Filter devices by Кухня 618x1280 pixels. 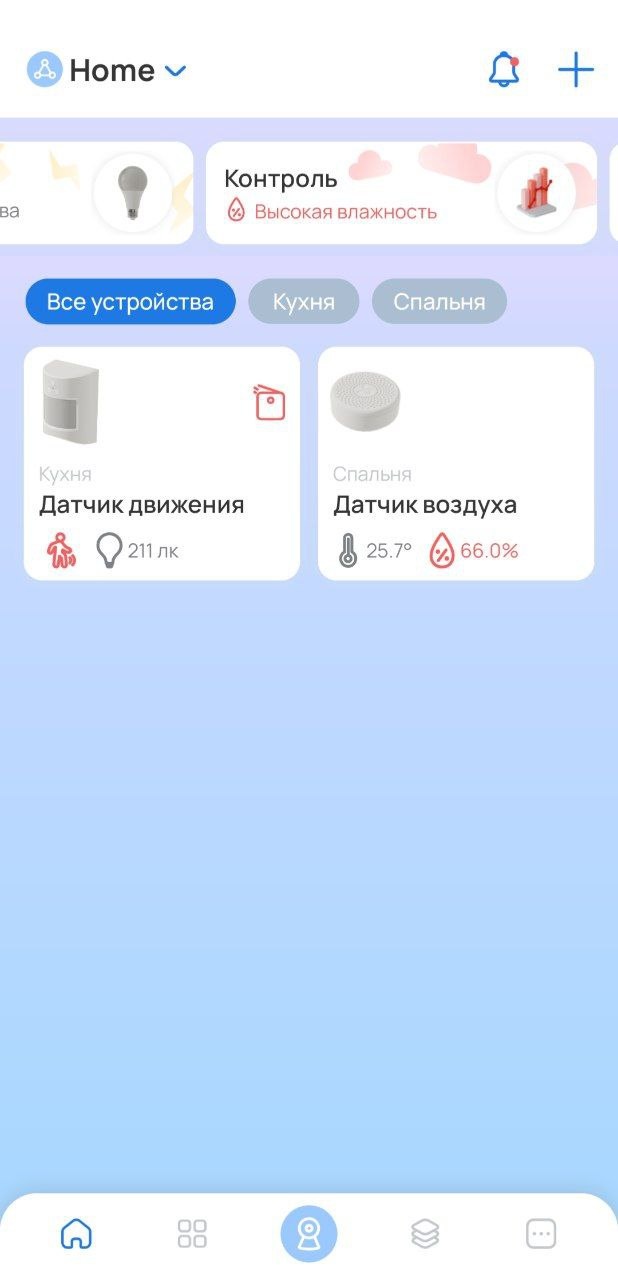coord(303,302)
